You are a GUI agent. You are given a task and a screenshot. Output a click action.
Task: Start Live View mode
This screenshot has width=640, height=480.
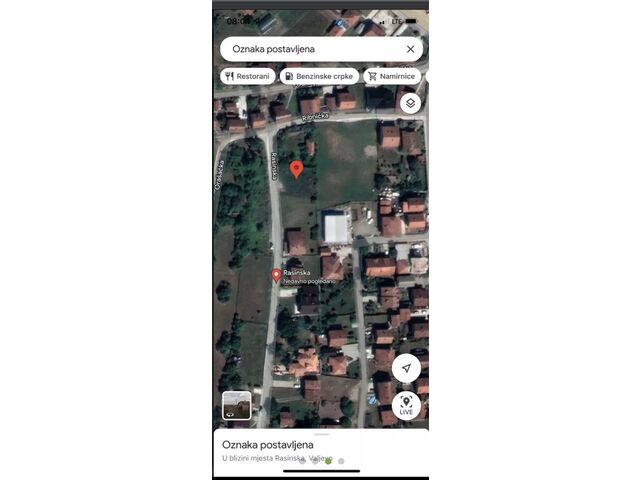tap(406, 405)
